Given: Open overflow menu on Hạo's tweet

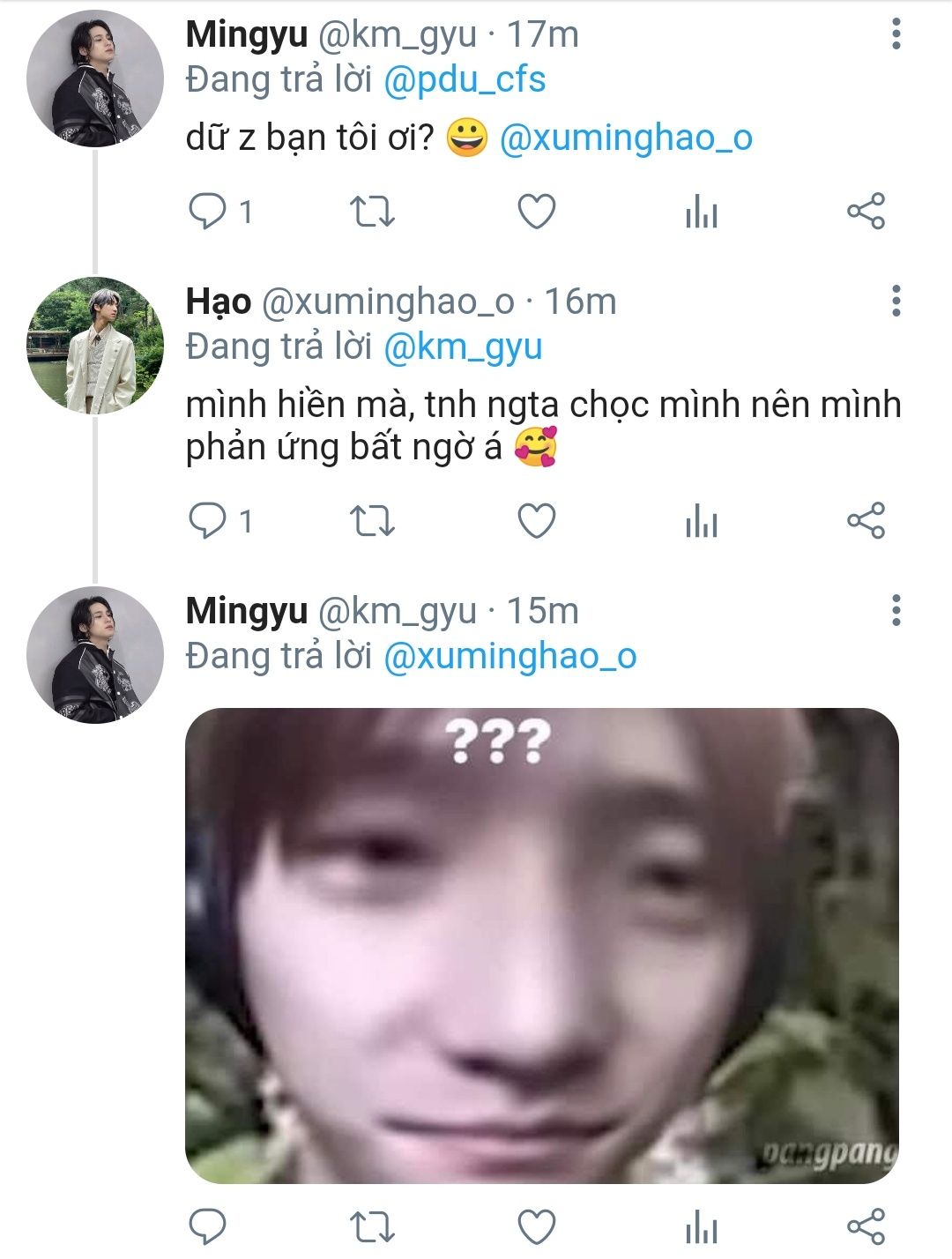Looking at the screenshot, I should (x=896, y=302).
